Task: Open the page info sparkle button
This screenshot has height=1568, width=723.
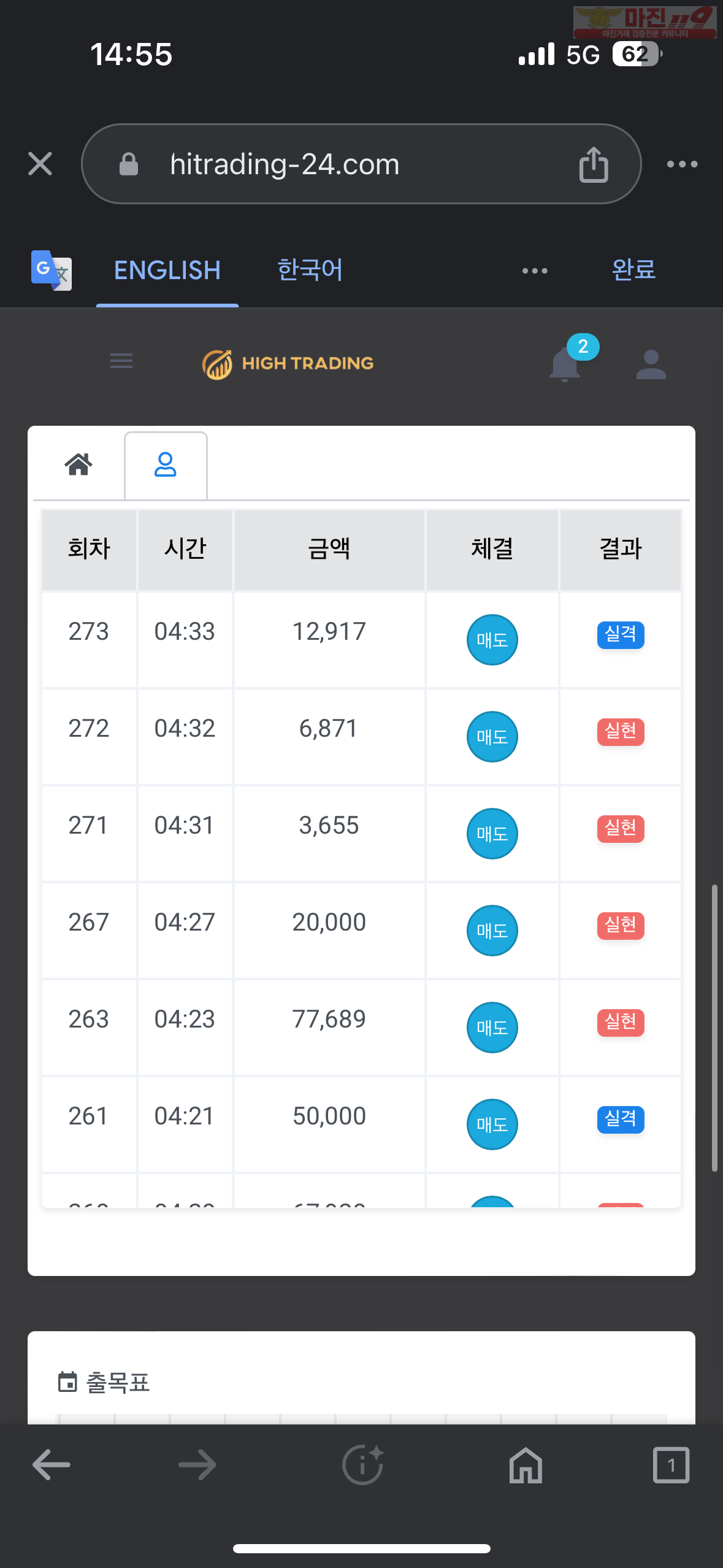Action: point(363,1464)
